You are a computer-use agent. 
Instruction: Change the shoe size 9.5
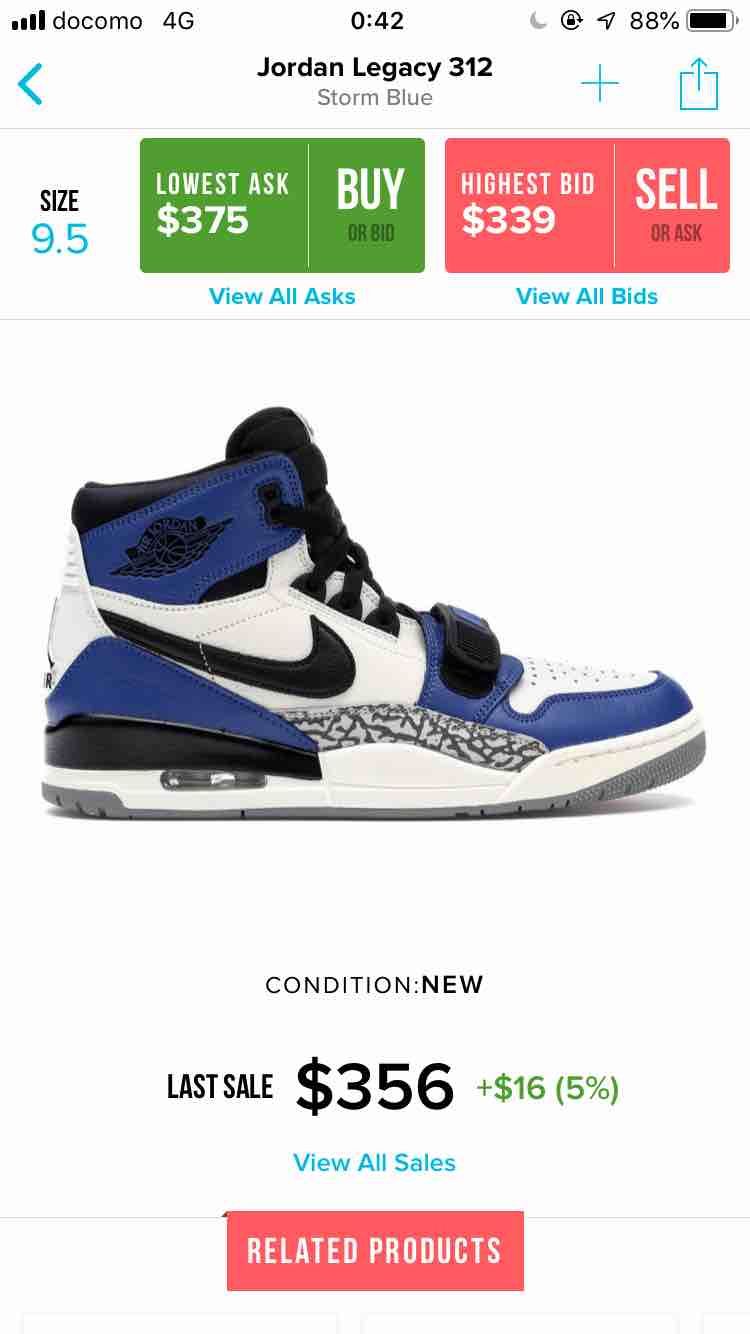coord(60,223)
